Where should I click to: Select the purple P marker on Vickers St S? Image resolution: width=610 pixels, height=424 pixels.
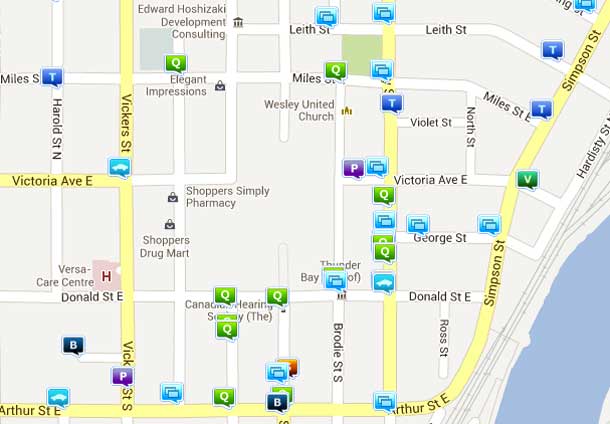(122, 376)
